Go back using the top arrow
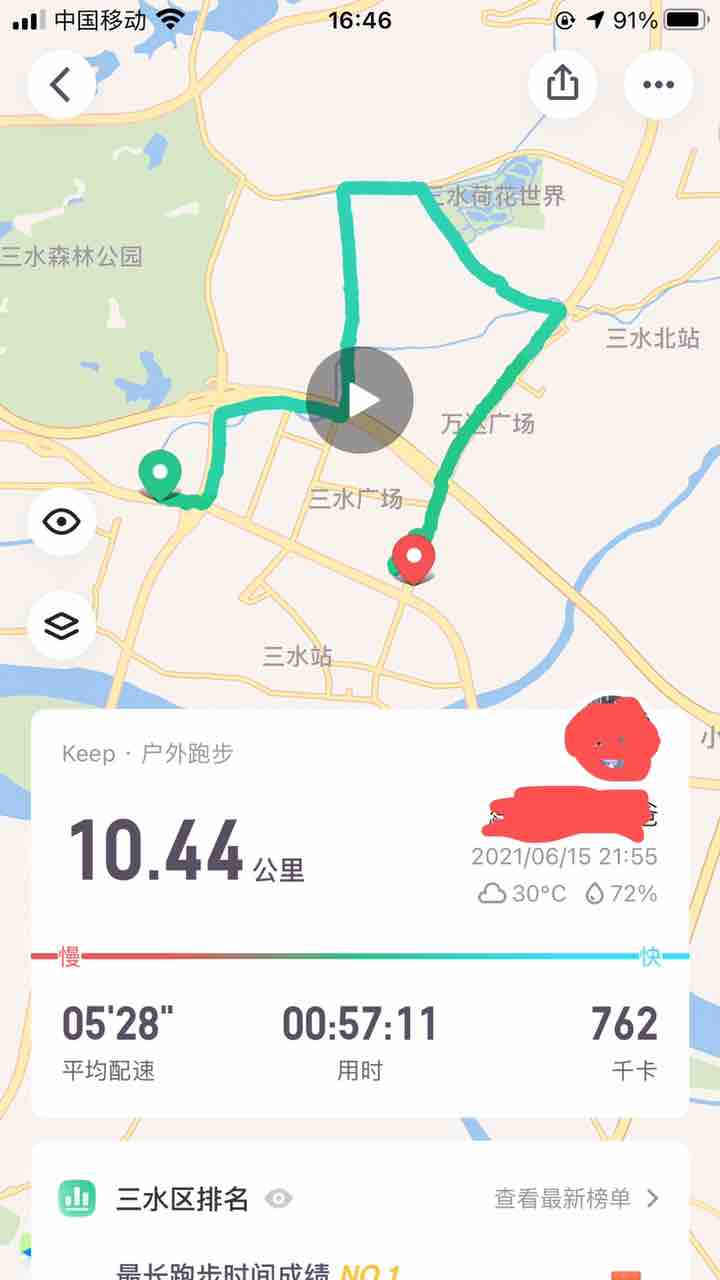 click(x=61, y=85)
